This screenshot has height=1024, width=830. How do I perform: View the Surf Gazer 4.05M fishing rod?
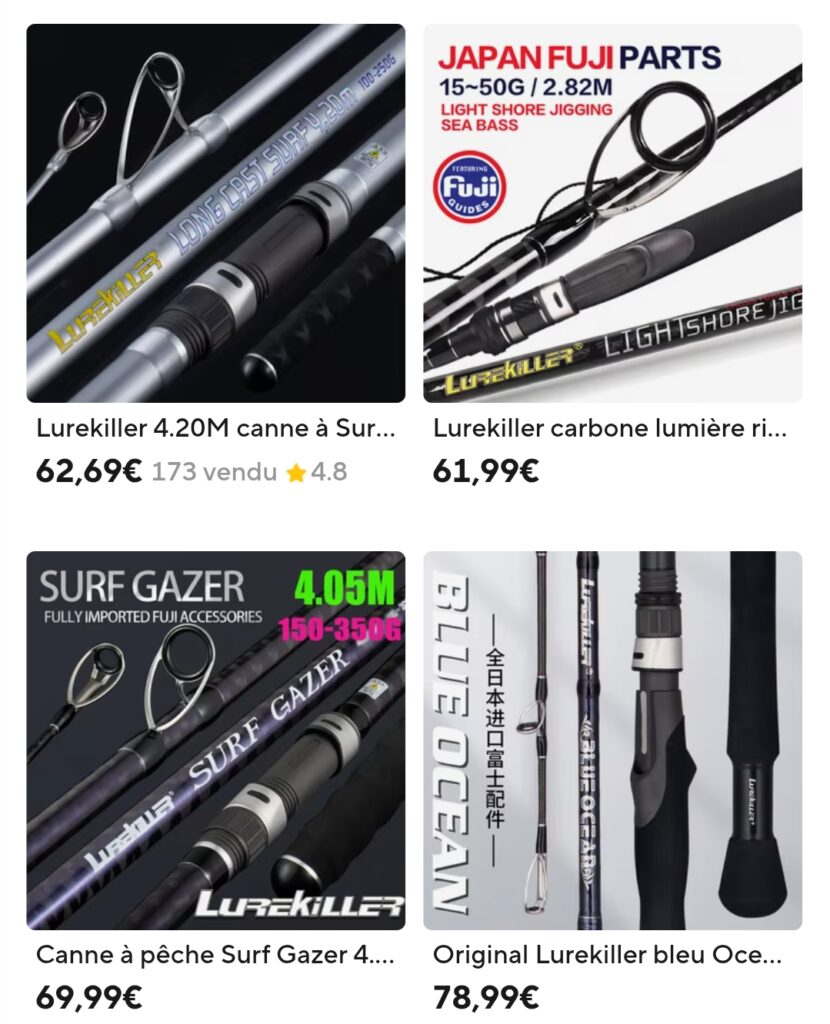215,740
